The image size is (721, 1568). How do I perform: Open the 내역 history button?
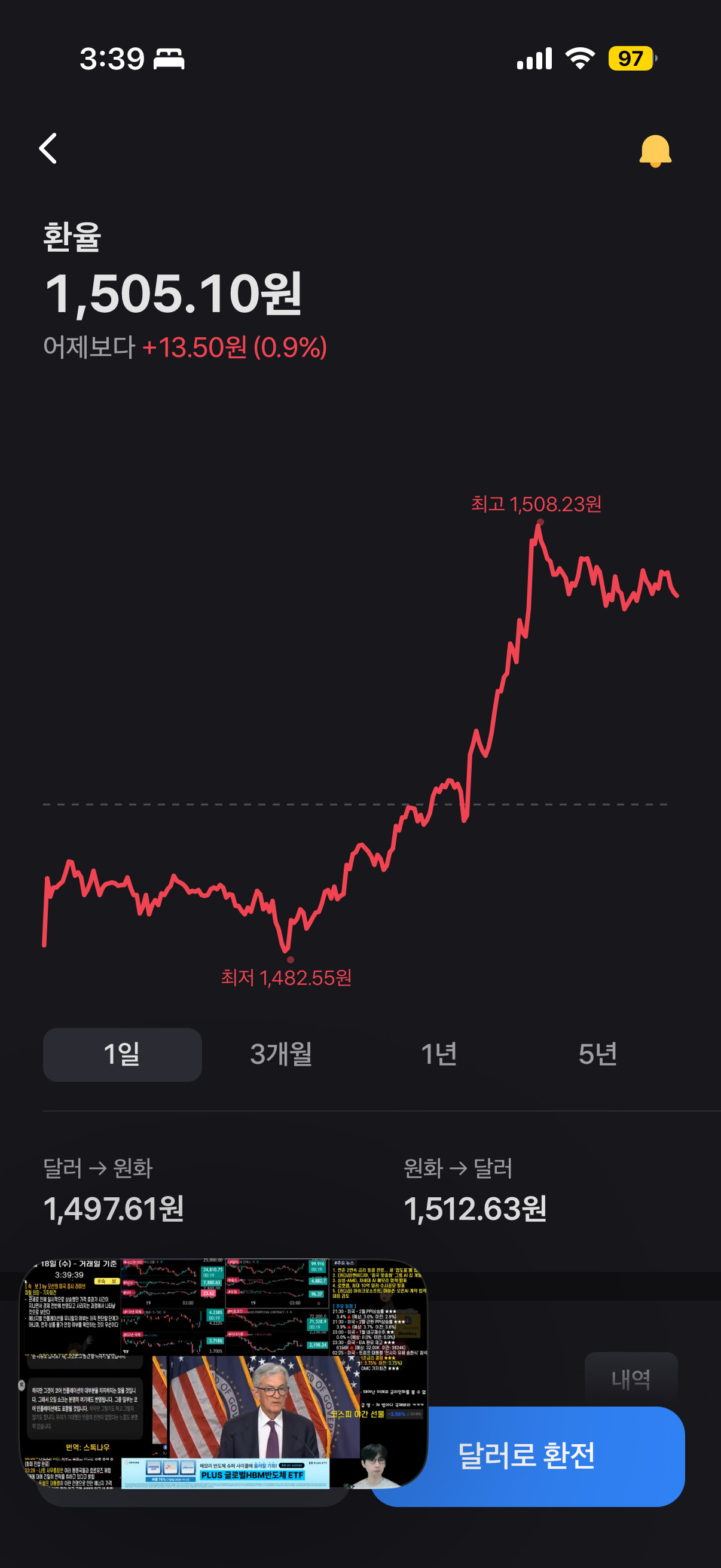click(x=631, y=1378)
